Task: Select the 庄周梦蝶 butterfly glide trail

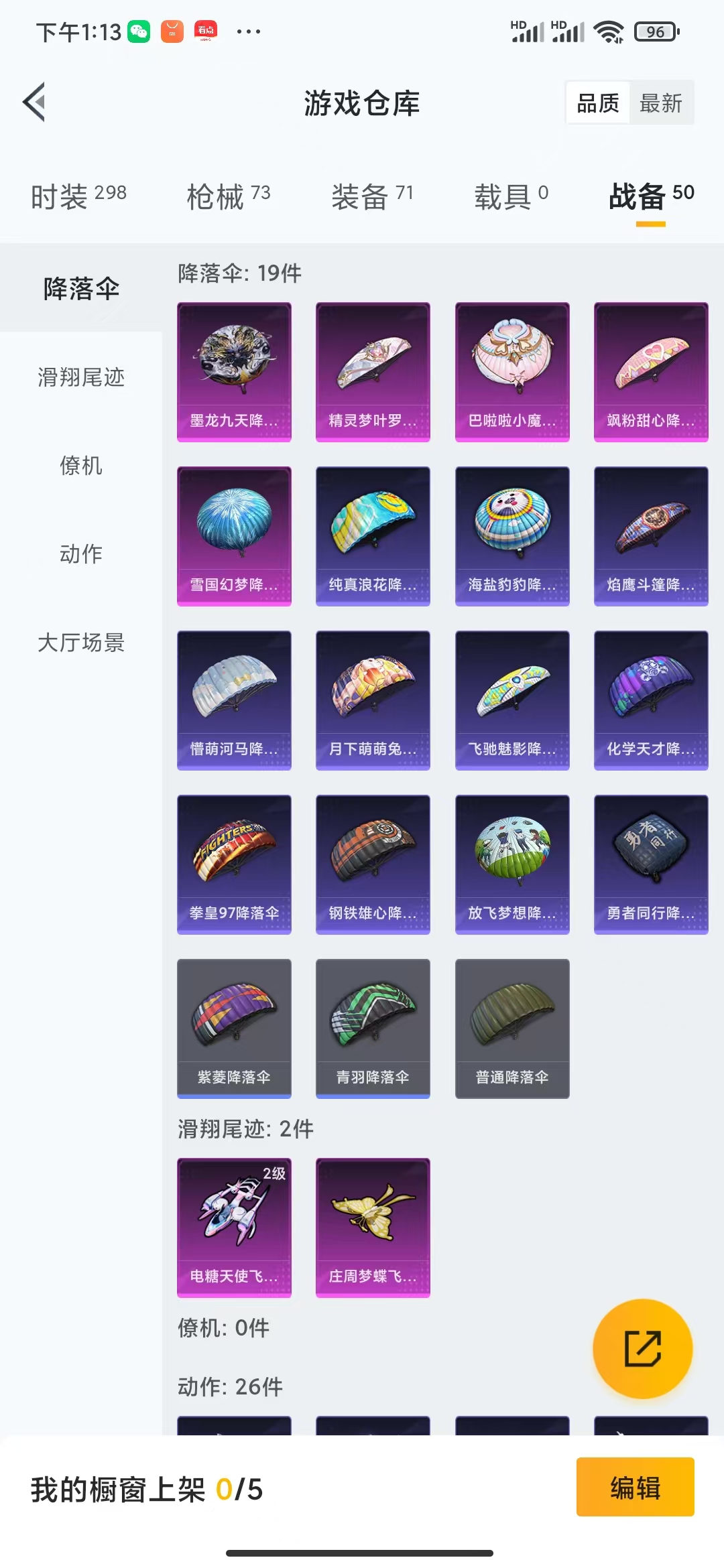Action: pyautogui.click(x=373, y=1228)
